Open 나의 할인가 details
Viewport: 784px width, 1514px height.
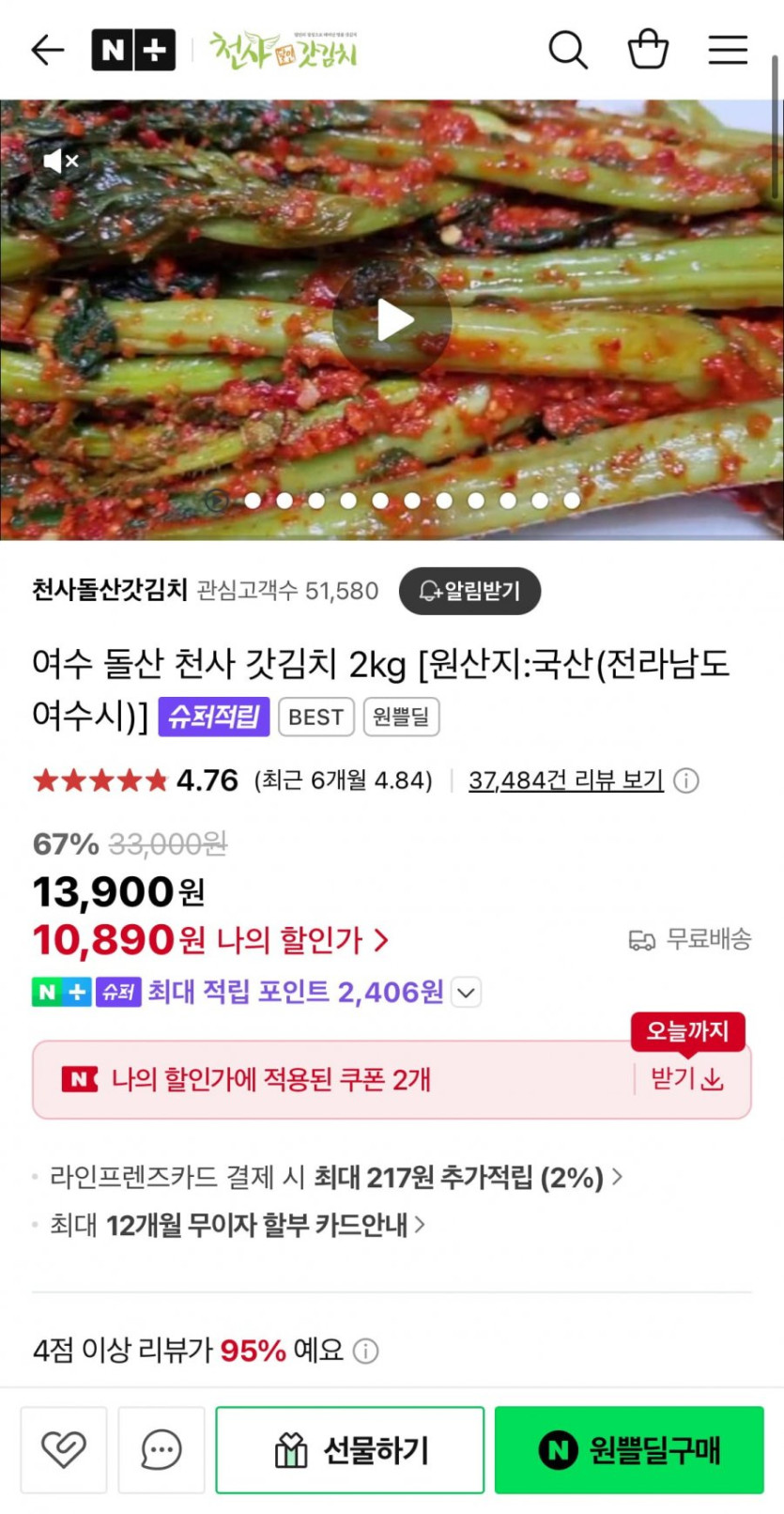tap(302, 940)
